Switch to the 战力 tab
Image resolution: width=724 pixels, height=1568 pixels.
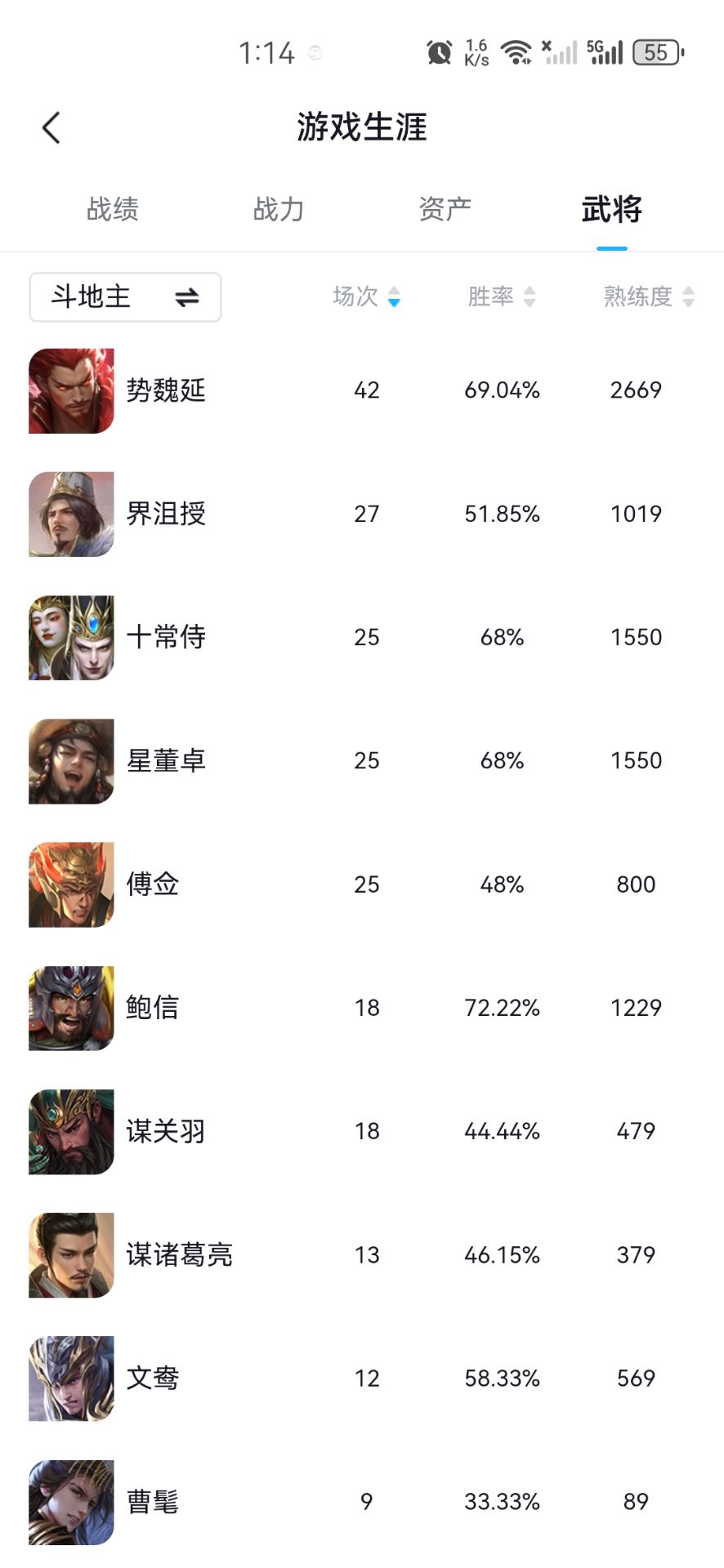tap(279, 209)
